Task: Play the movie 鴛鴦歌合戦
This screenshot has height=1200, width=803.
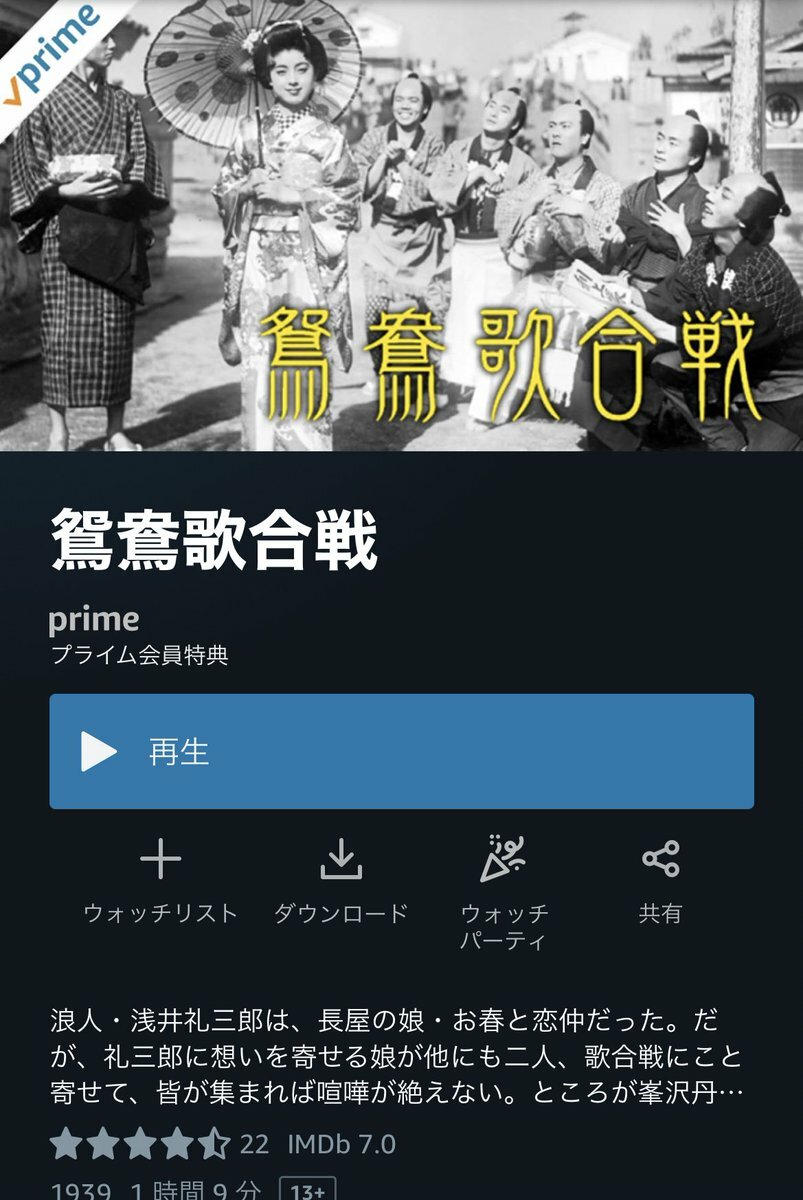Action: coord(401,751)
